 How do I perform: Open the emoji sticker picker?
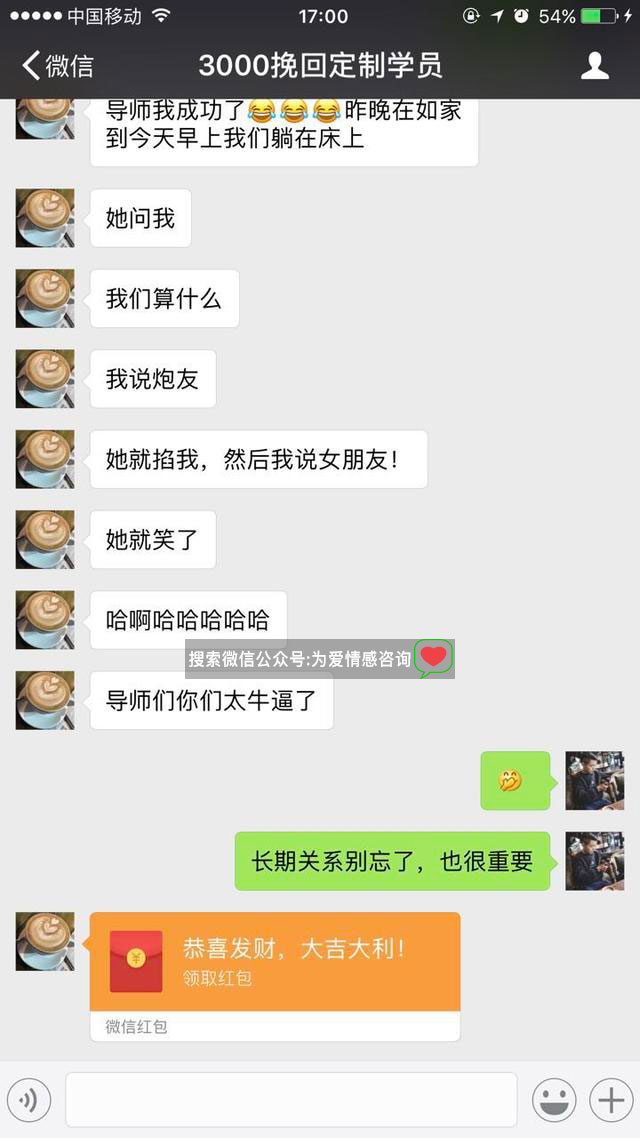[x=553, y=1101]
